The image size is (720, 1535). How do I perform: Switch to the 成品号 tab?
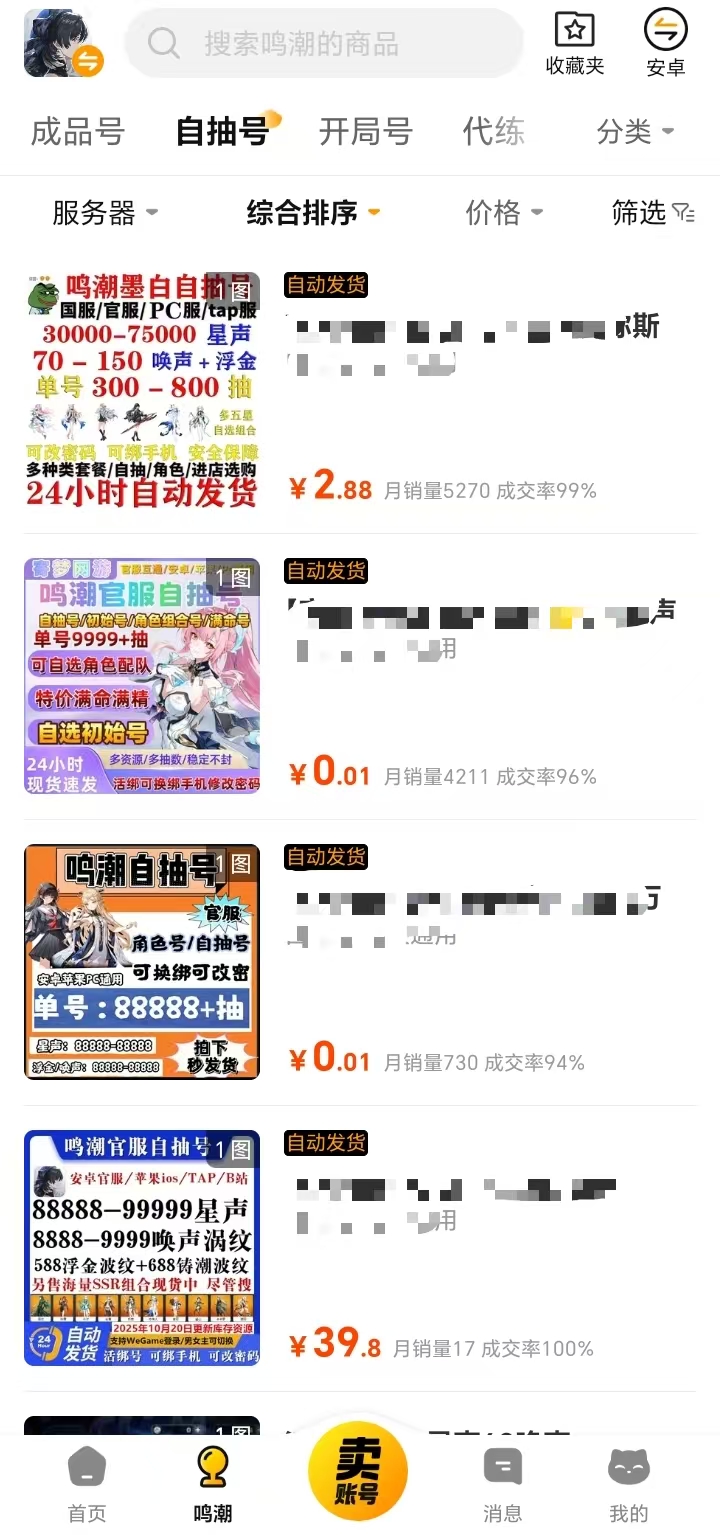(x=77, y=131)
